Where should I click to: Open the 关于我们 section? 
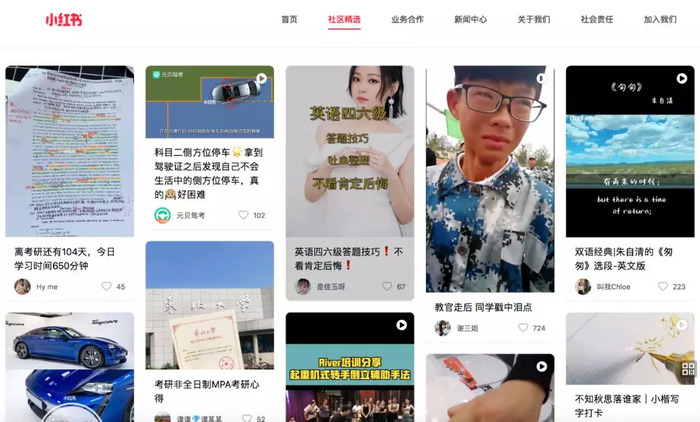coord(533,19)
